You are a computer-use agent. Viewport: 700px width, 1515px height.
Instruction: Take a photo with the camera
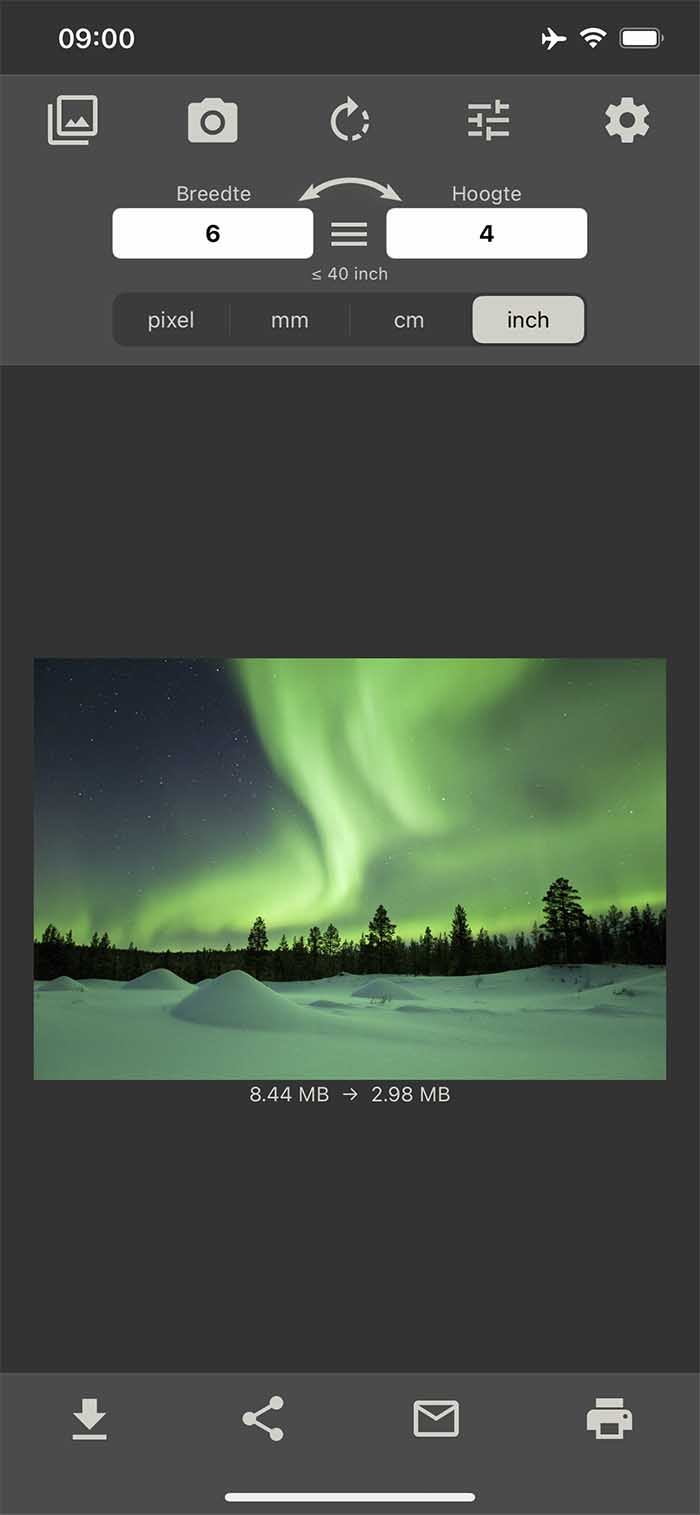click(x=213, y=121)
